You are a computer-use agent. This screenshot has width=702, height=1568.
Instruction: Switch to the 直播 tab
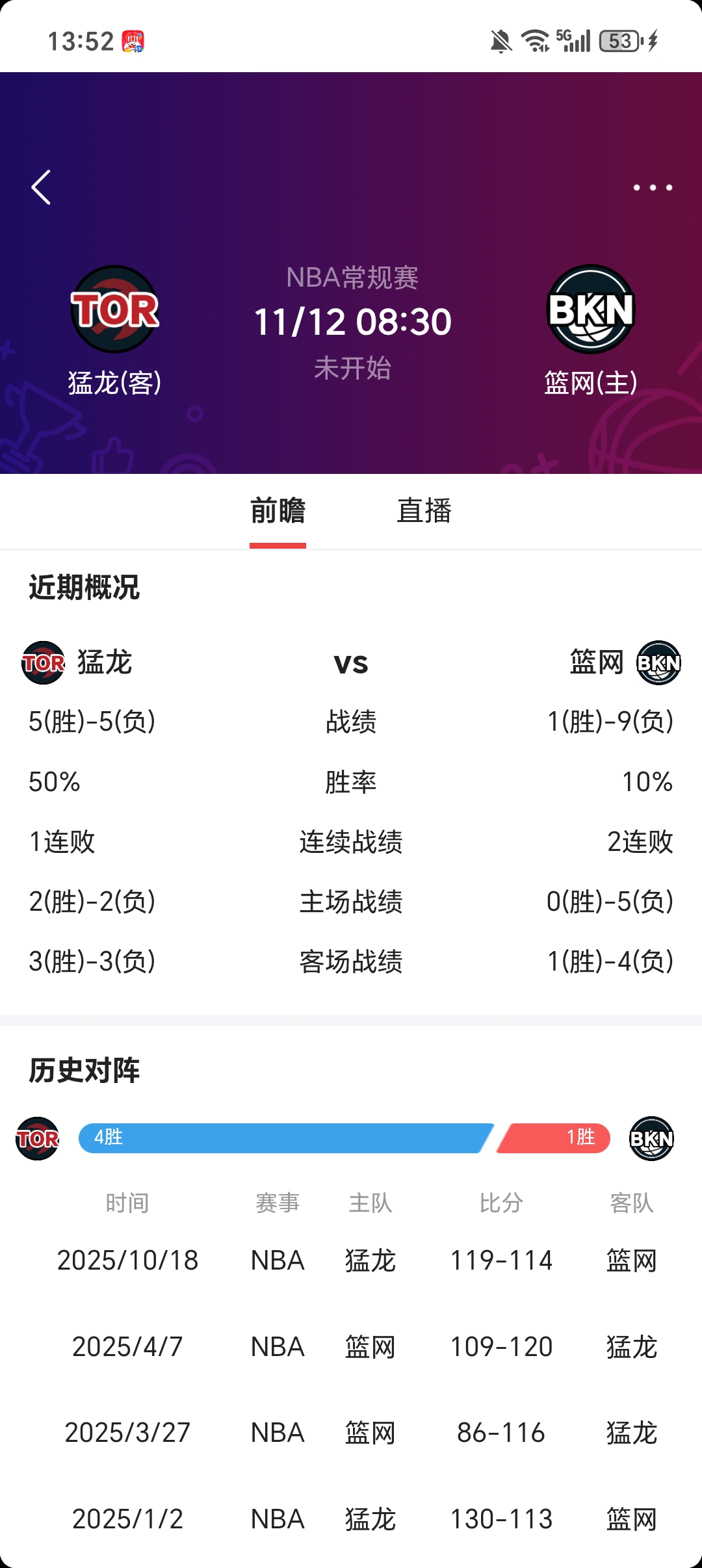[424, 511]
